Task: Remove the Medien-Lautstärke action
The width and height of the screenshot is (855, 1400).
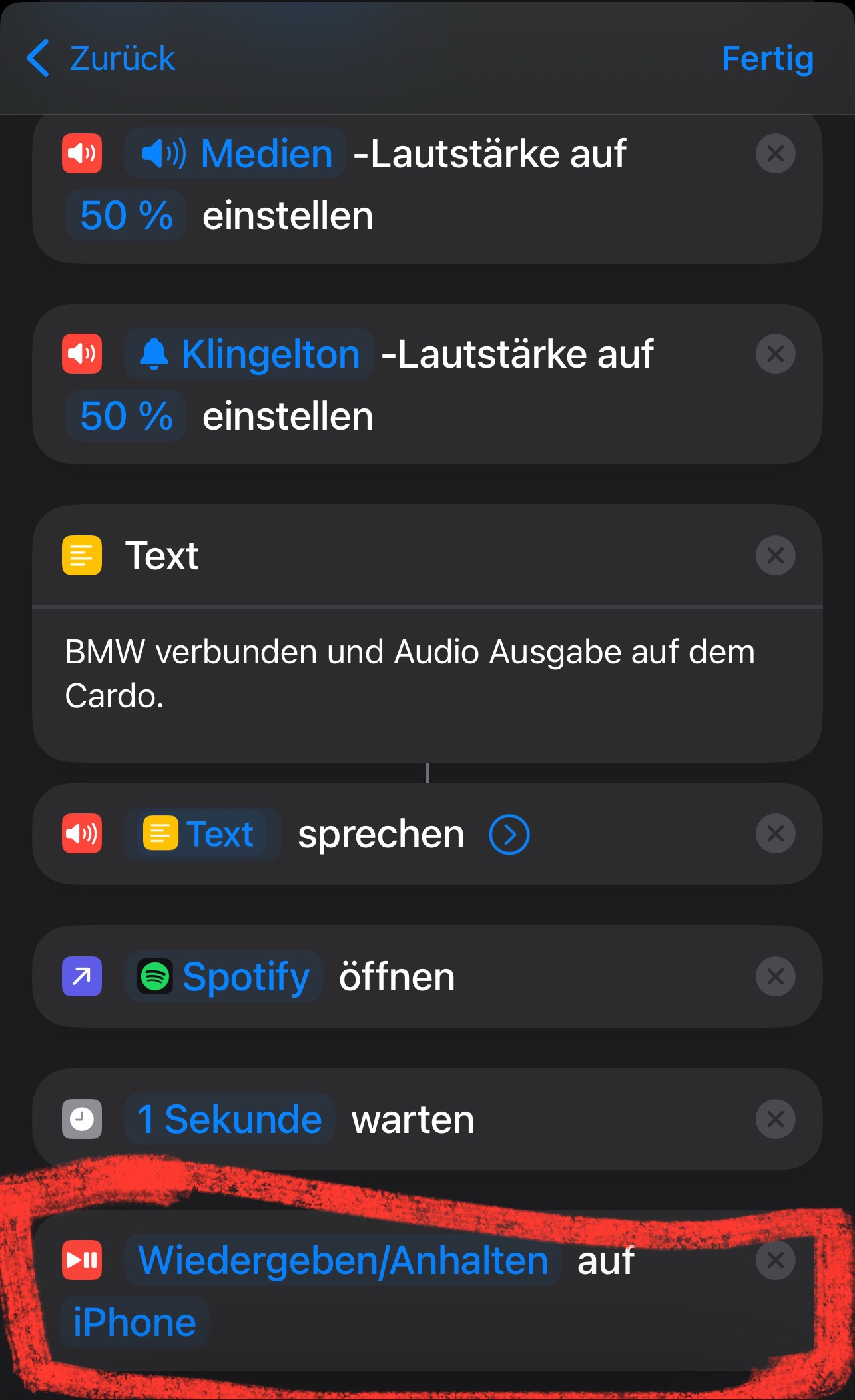Action: click(x=775, y=154)
